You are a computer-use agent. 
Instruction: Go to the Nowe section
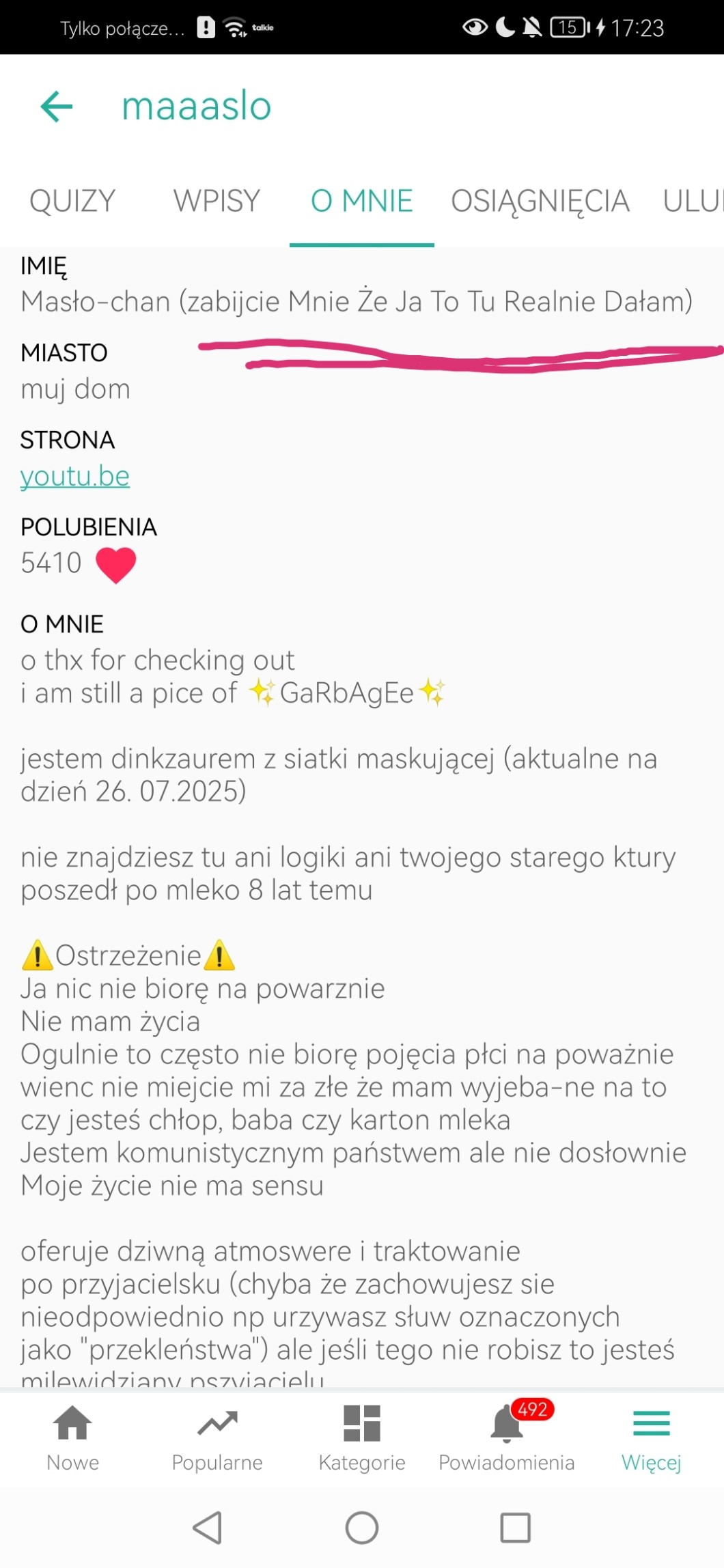[72, 1438]
